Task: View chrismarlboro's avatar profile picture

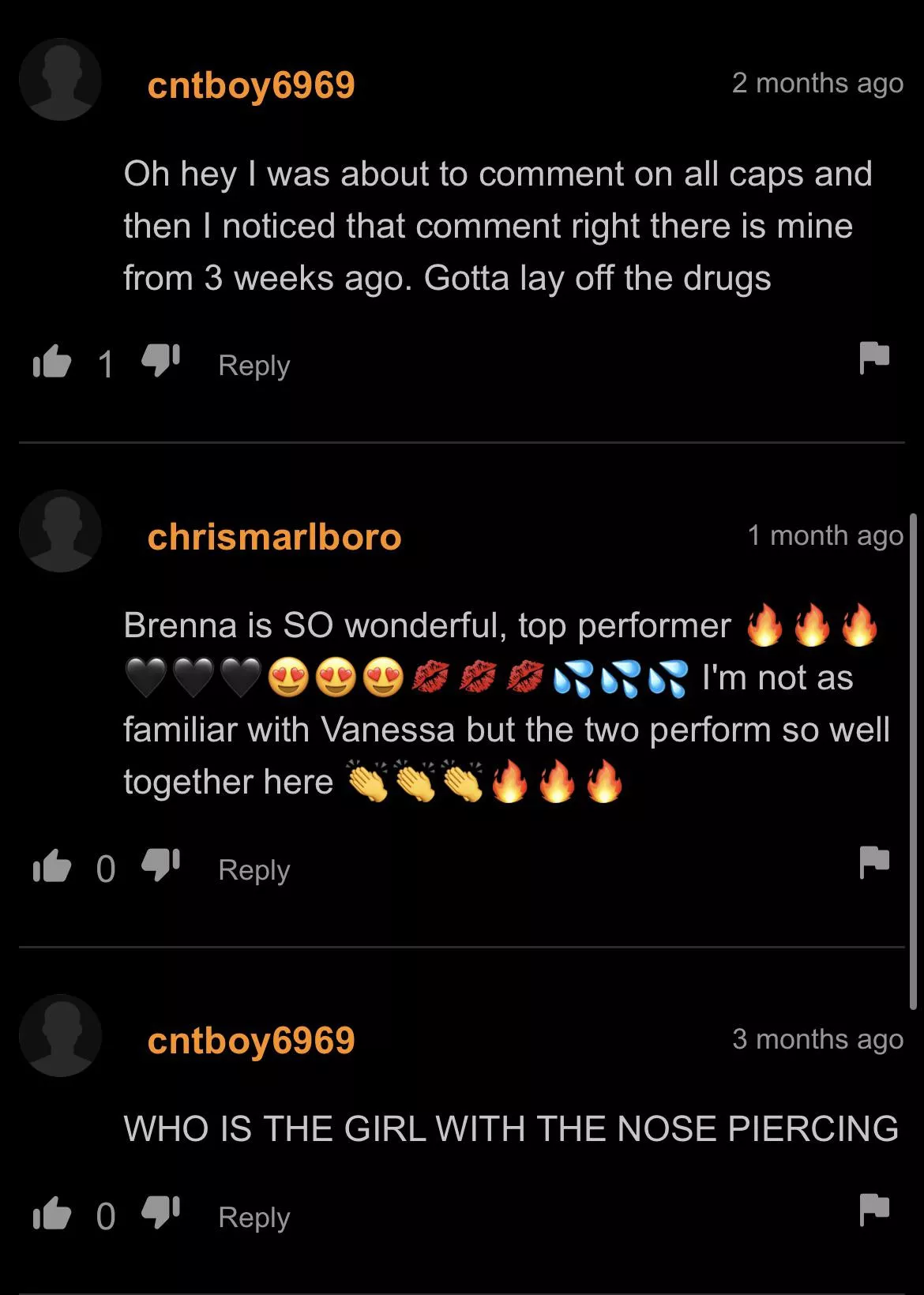Action: tap(61, 531)
